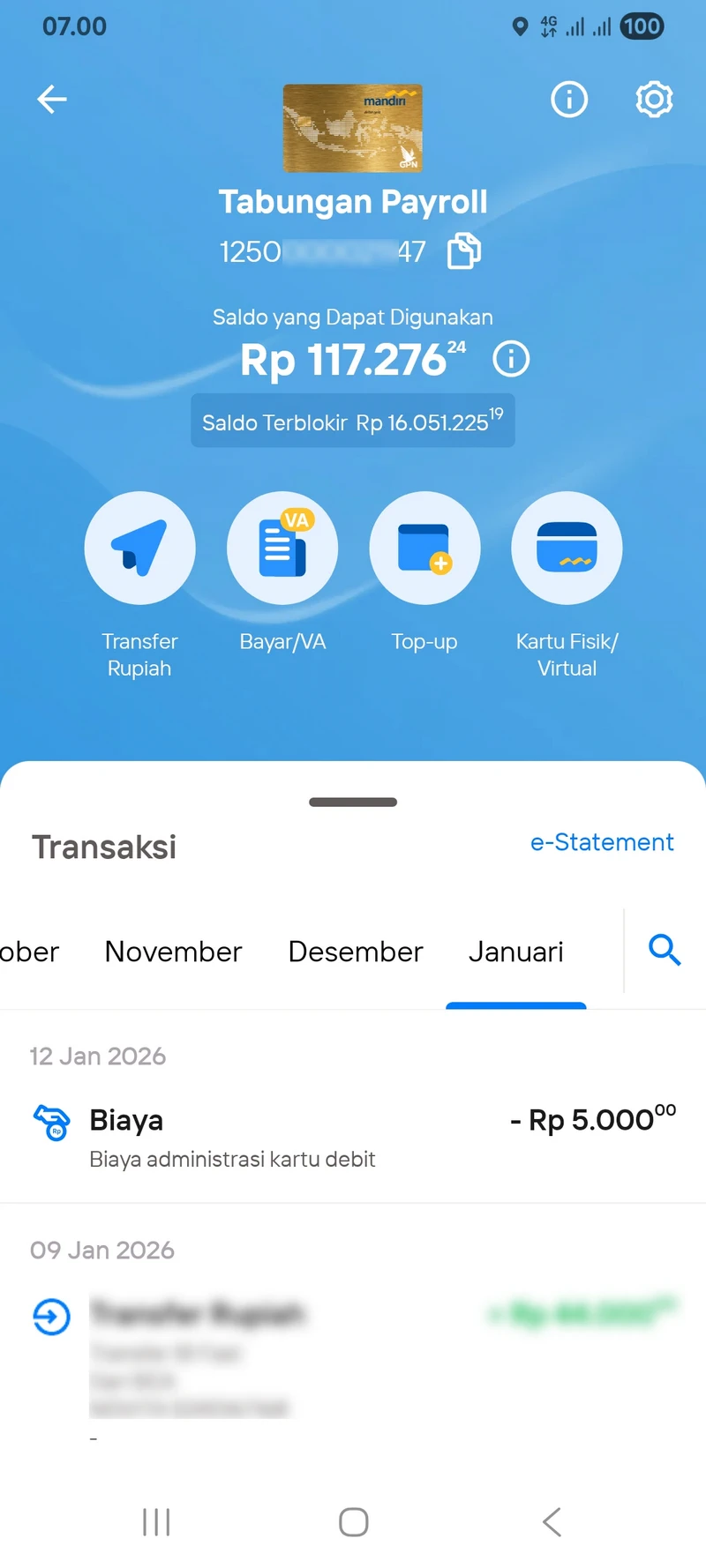Switch to the November tab
The image size is (706, 1568).
pos(173,952)
